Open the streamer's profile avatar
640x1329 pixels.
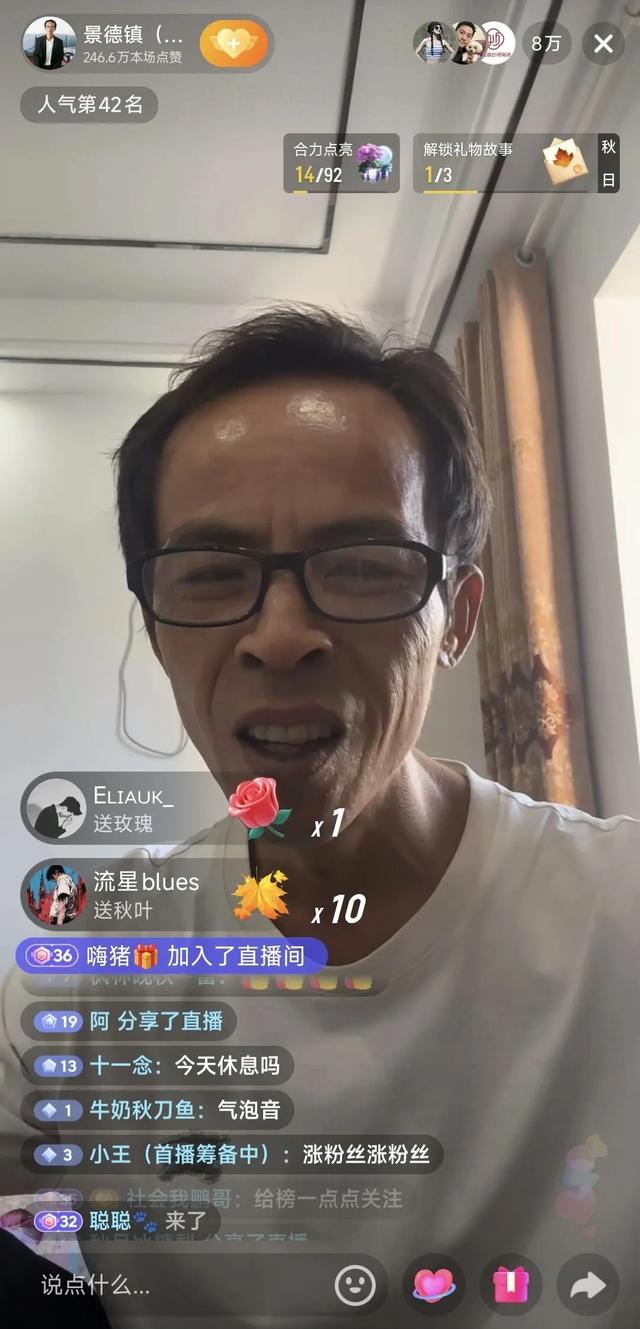(48, 44)
